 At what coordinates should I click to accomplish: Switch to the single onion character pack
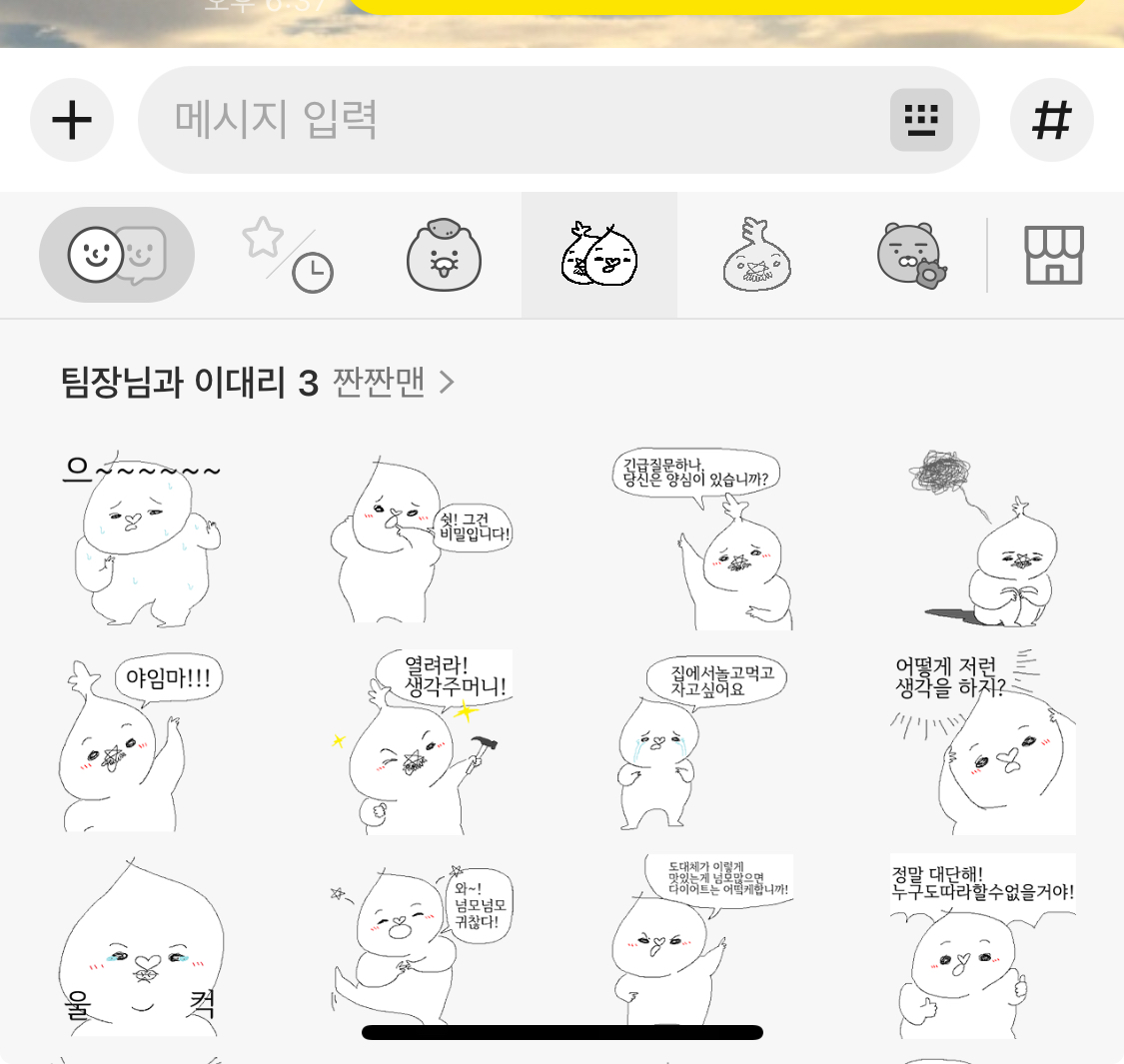[756, 255]
